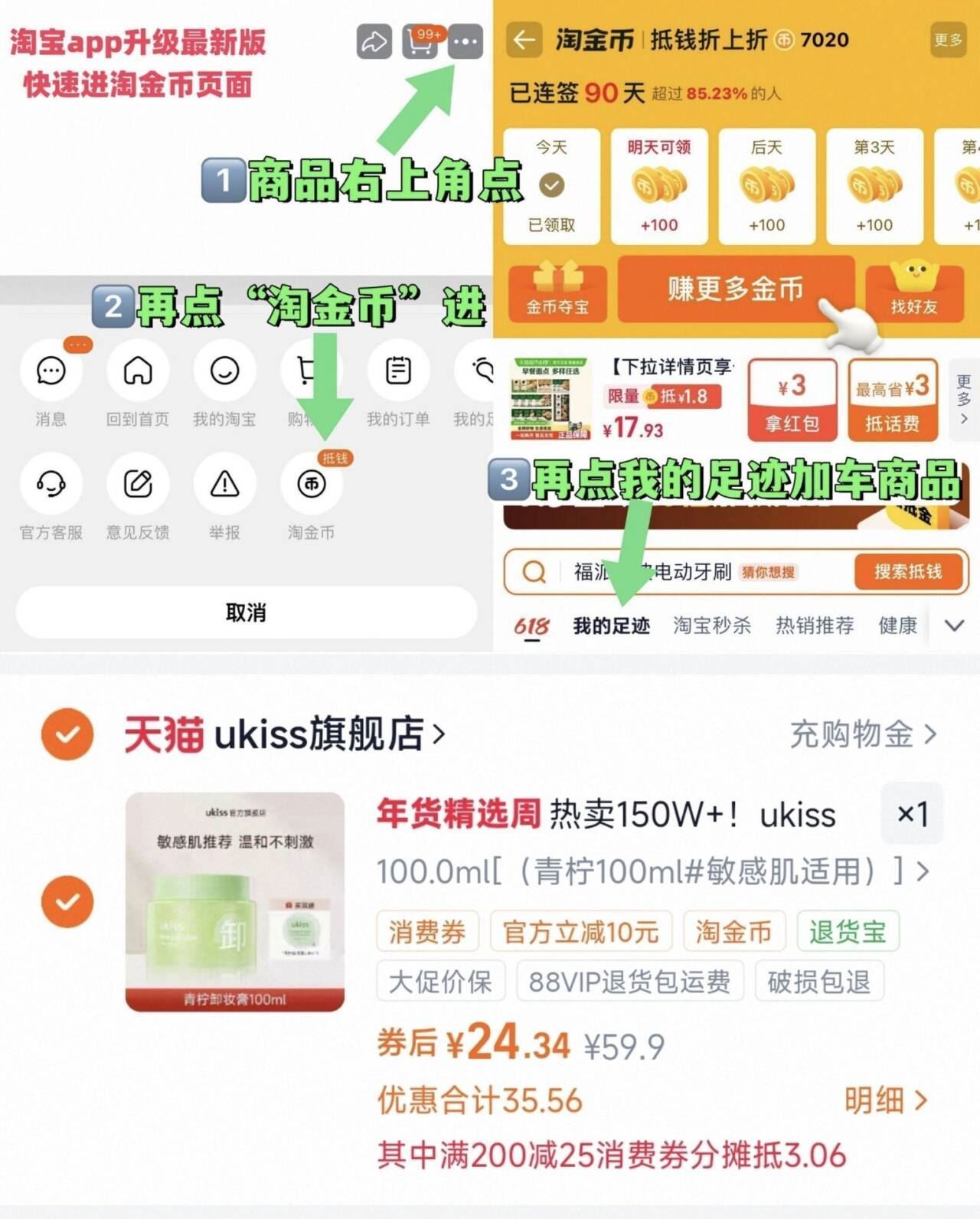The height and width of the screenshot is (1219, 980).
Task: Tap the 举报 report warning icon
Action: (x=225, y=484)
